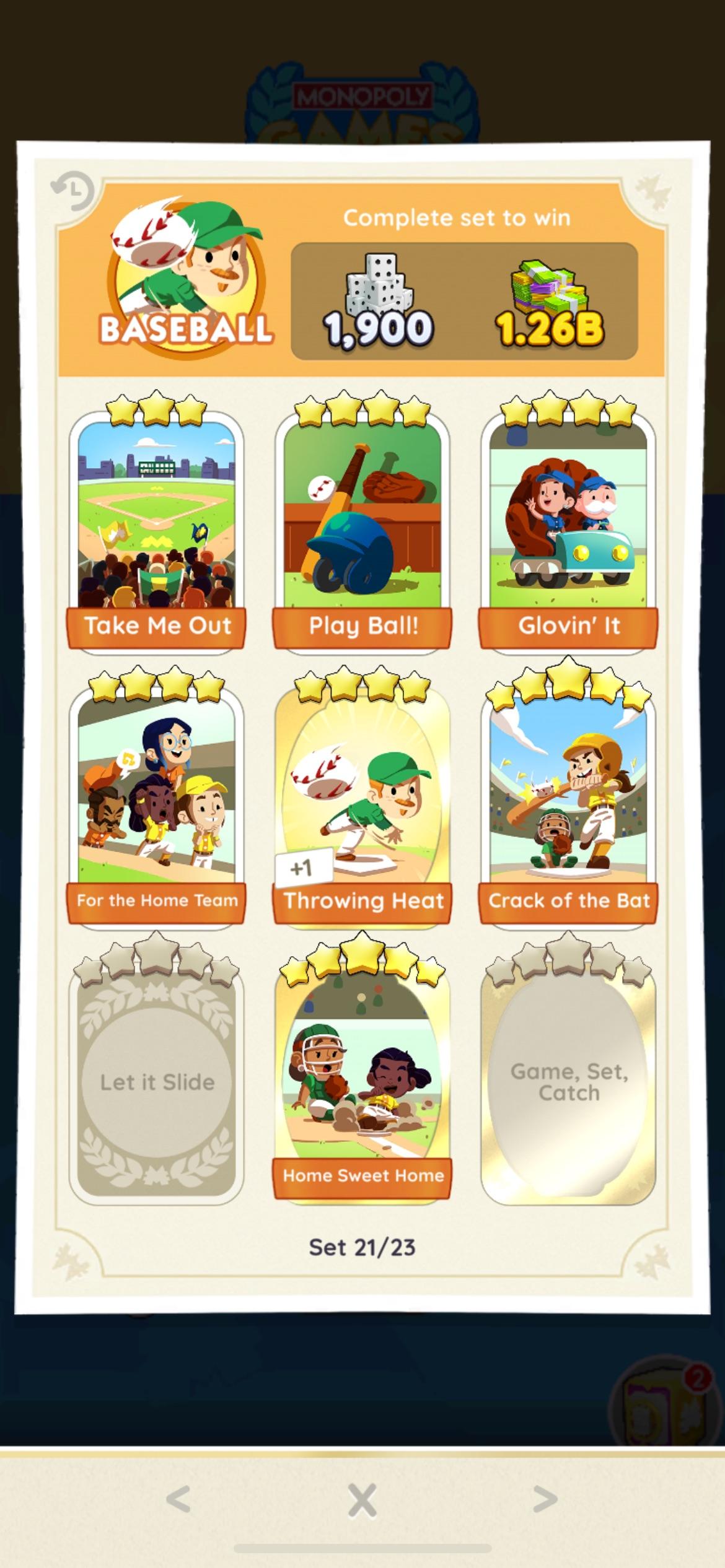The height and width of the screenshot is (1568, 725).
Task: Open the sticker history clock icon
Action: click(x=73, y=189)
